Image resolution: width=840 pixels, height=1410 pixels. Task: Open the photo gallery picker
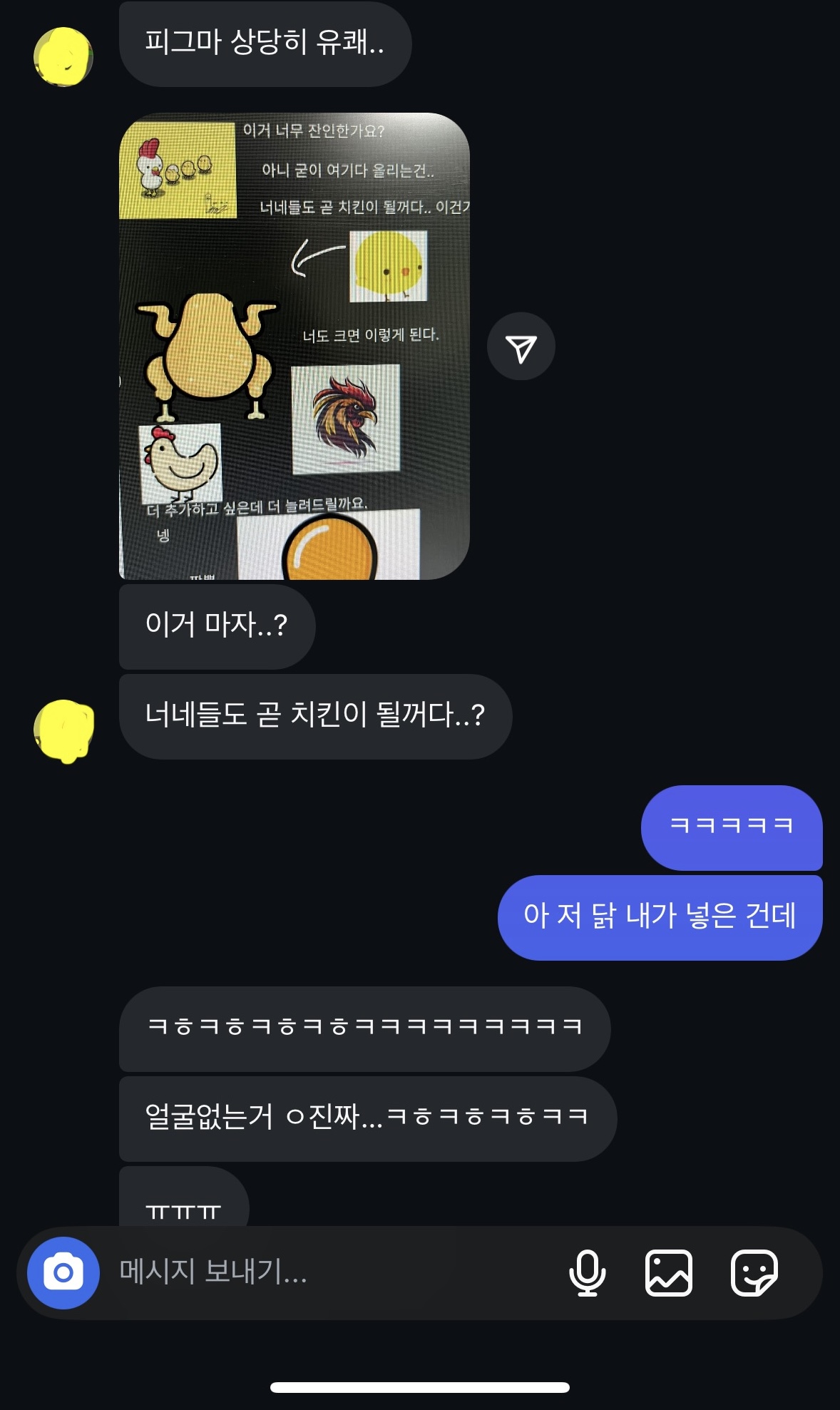[x=668, y=1273]
